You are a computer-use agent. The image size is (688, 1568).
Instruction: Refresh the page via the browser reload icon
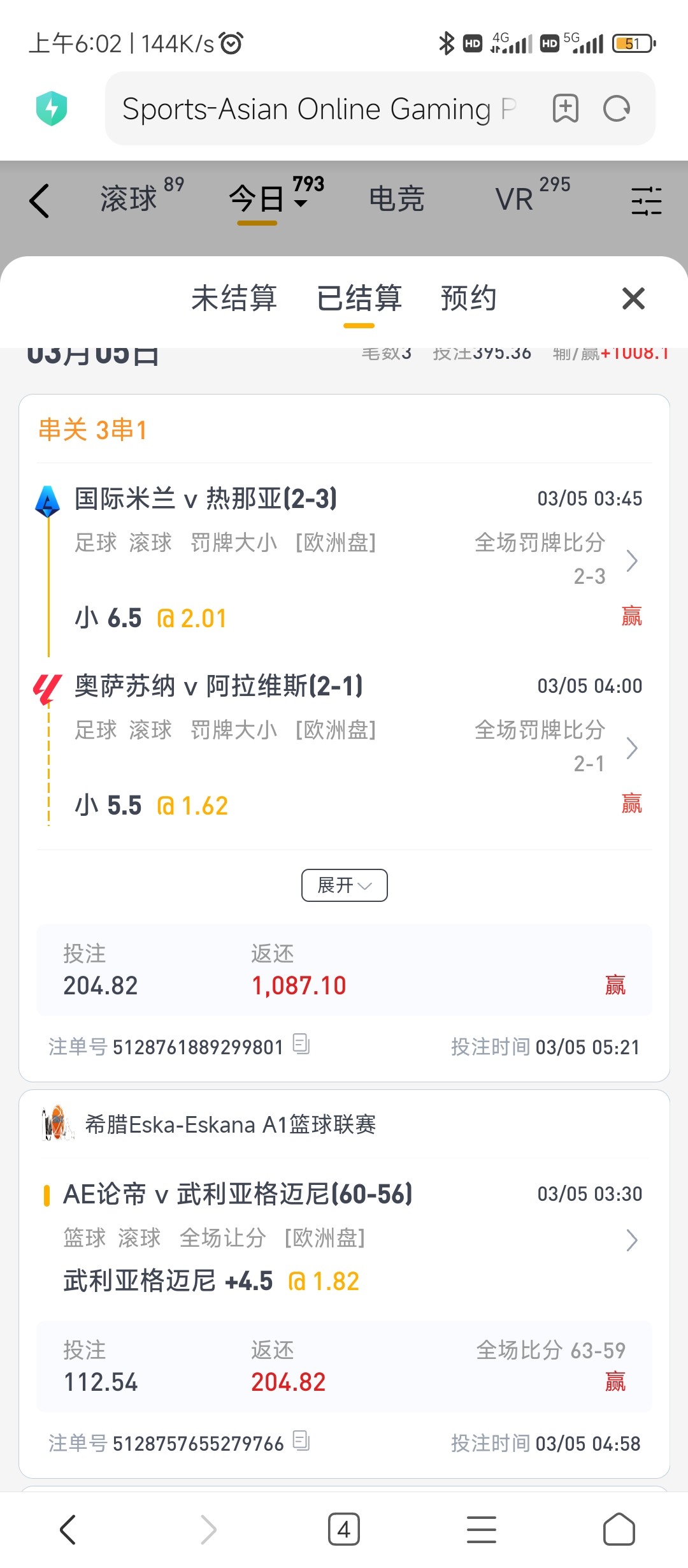(x=615, y=108)
